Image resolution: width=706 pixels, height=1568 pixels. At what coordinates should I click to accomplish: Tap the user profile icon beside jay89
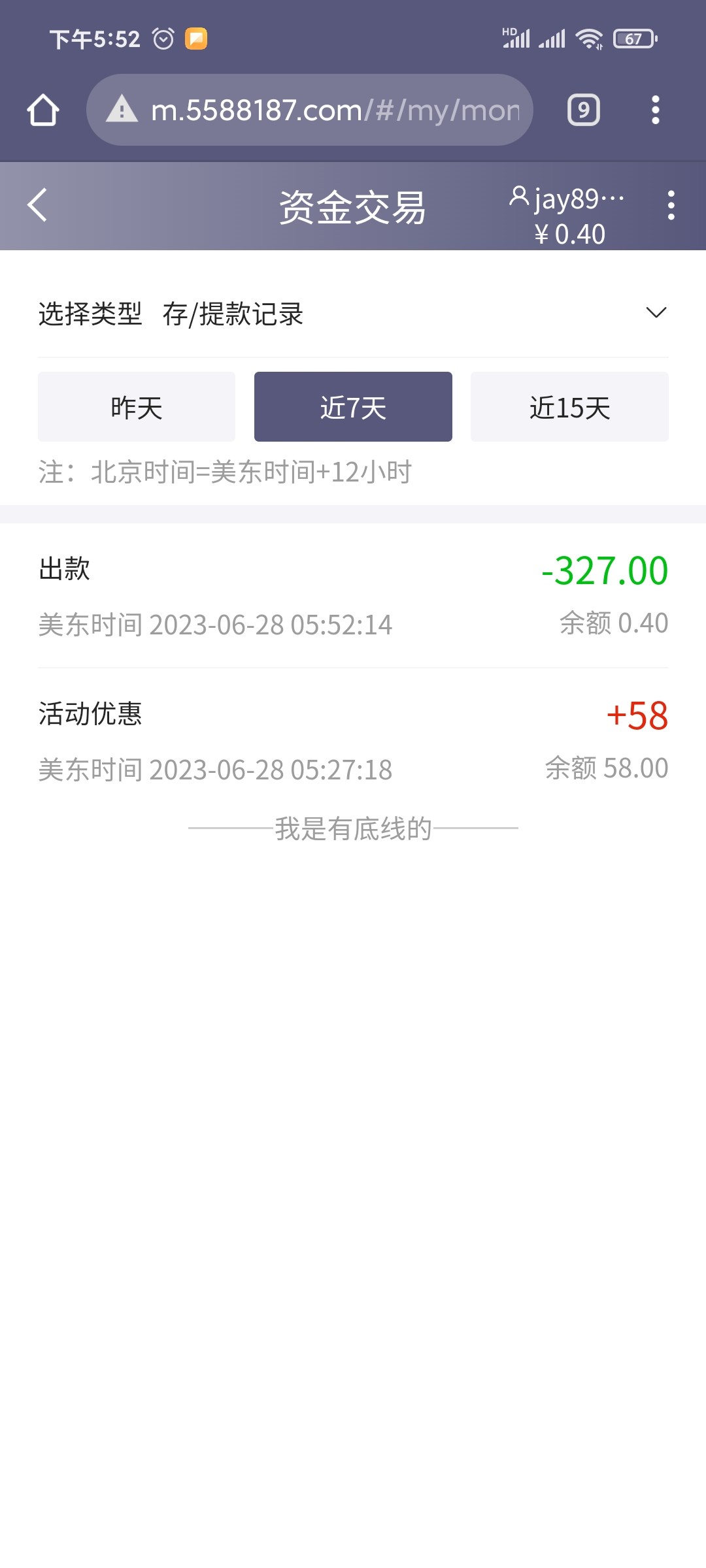(518, 196)
